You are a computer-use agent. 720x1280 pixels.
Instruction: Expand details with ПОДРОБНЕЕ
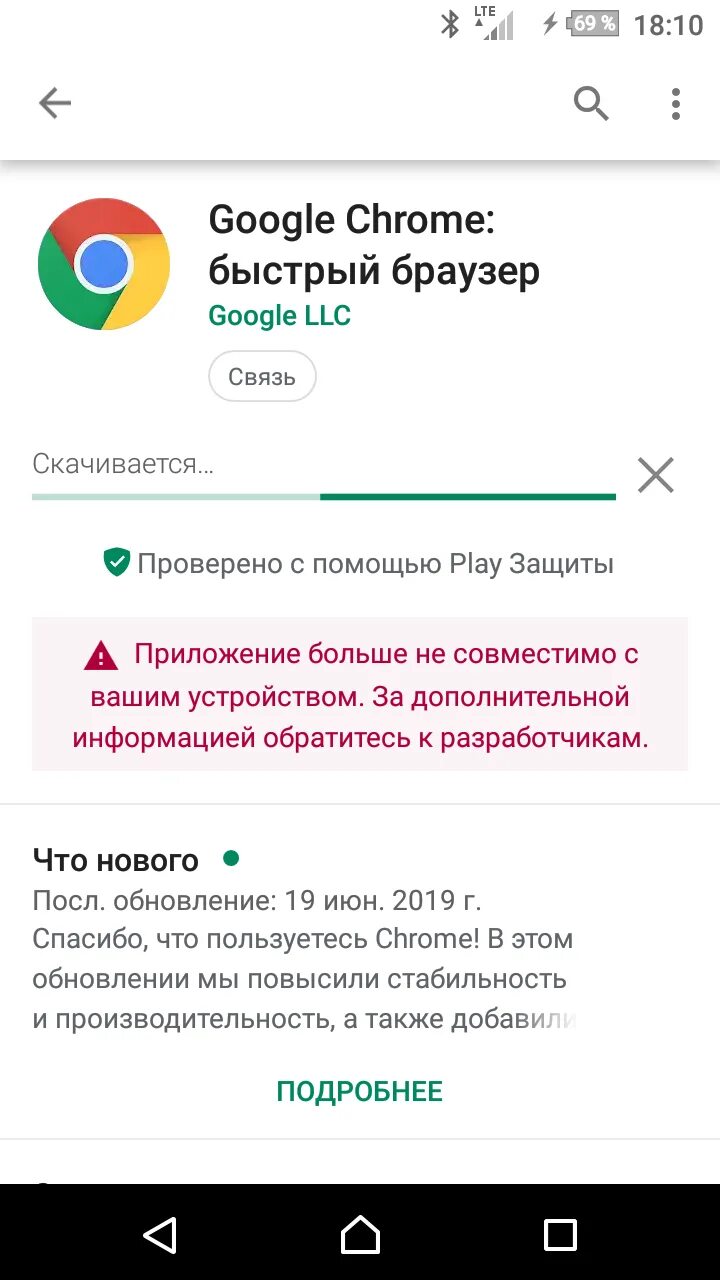coord(359,1091)
